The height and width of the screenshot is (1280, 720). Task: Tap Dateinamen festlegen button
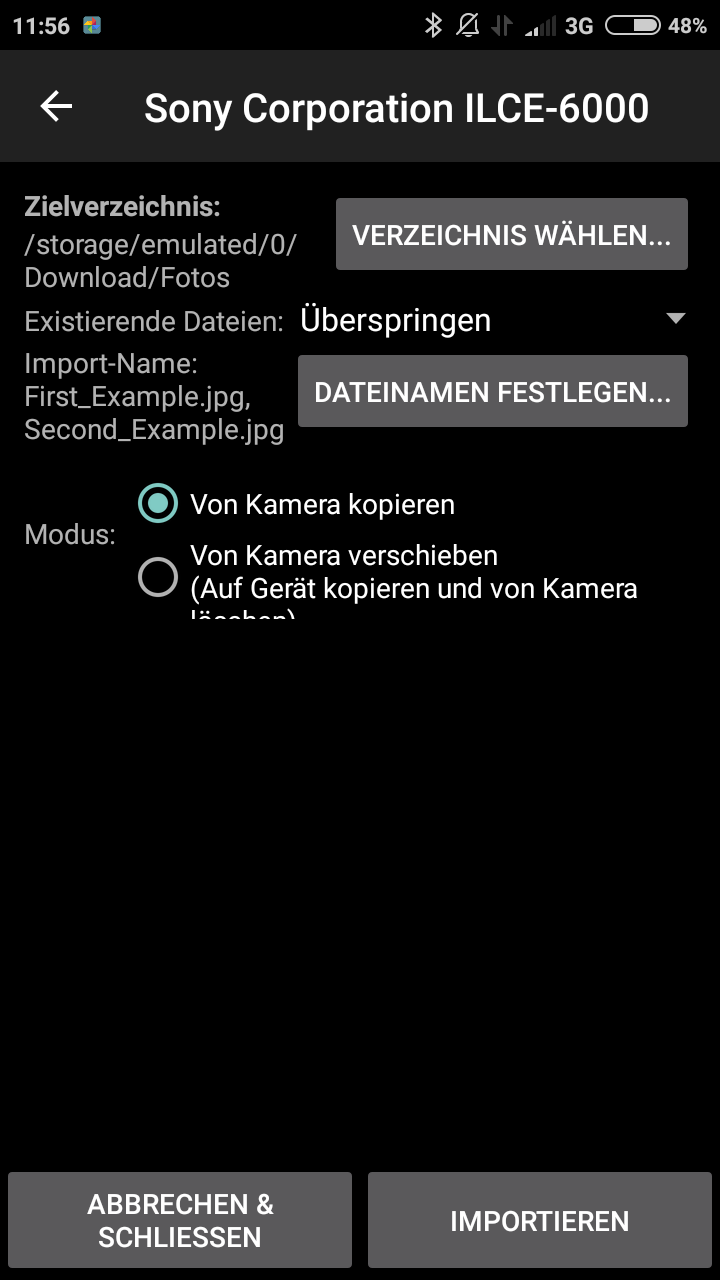(493, 392)
